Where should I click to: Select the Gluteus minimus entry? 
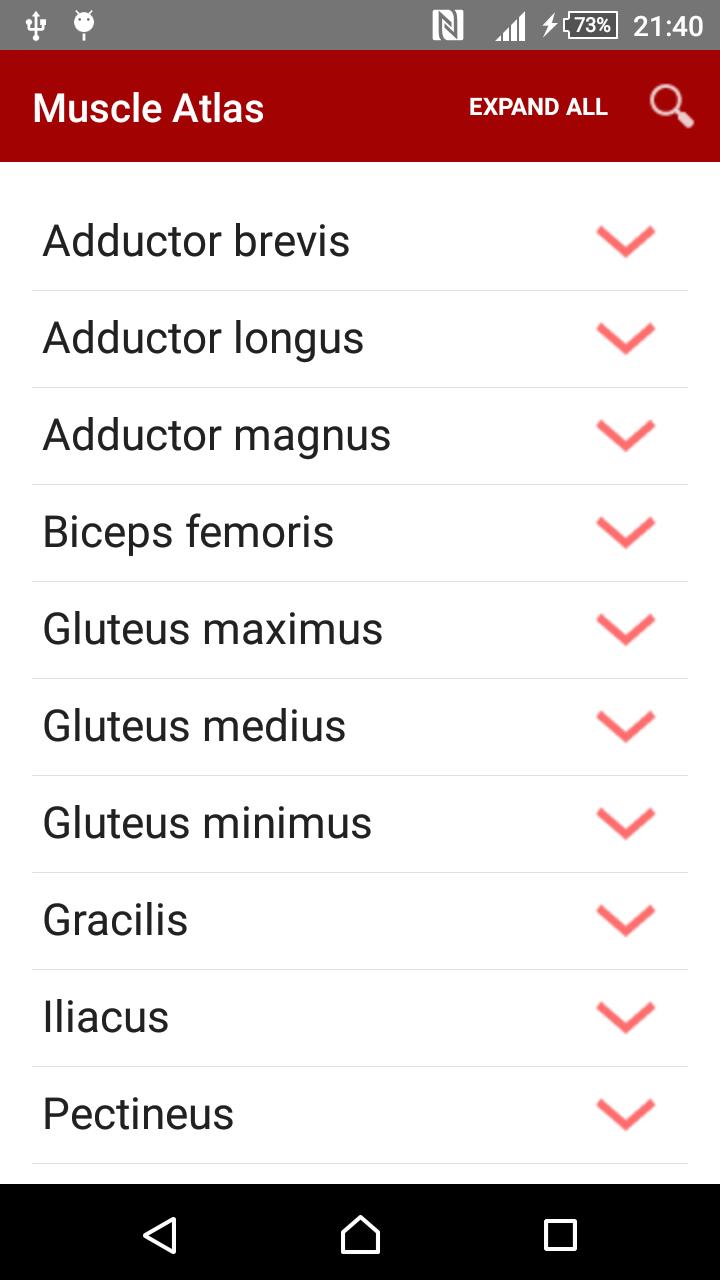pyautogui.click(x=360, y=822)
